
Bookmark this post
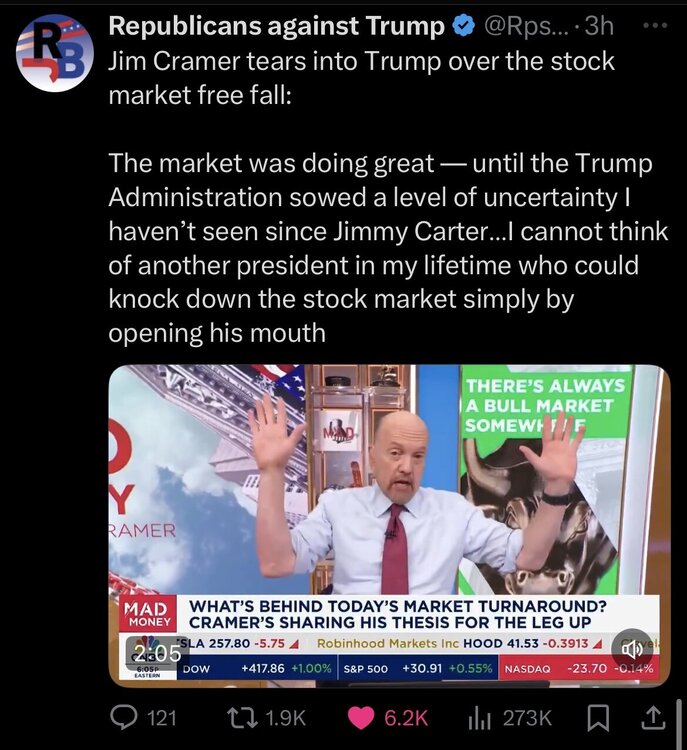[599, 717]
